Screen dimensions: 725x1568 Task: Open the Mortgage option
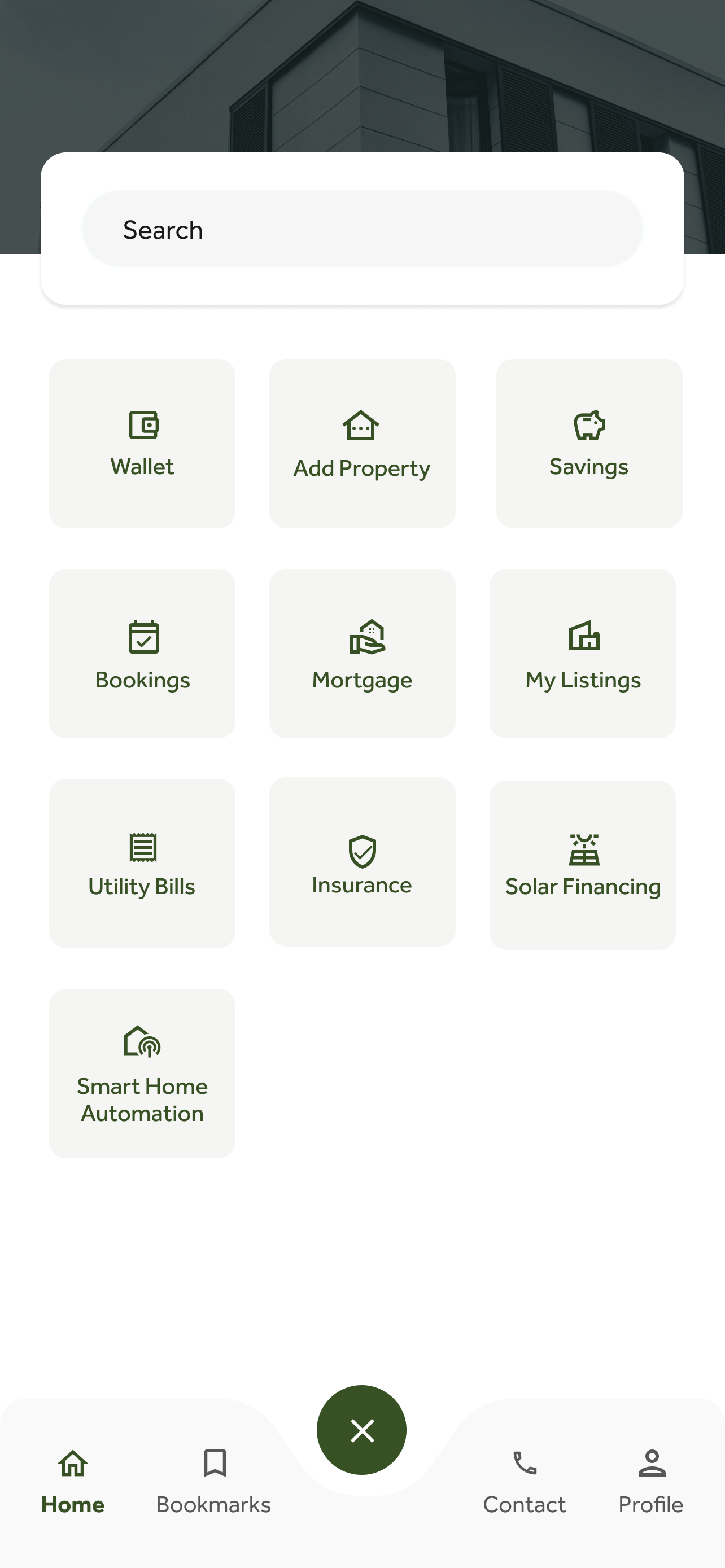(362, 653)
